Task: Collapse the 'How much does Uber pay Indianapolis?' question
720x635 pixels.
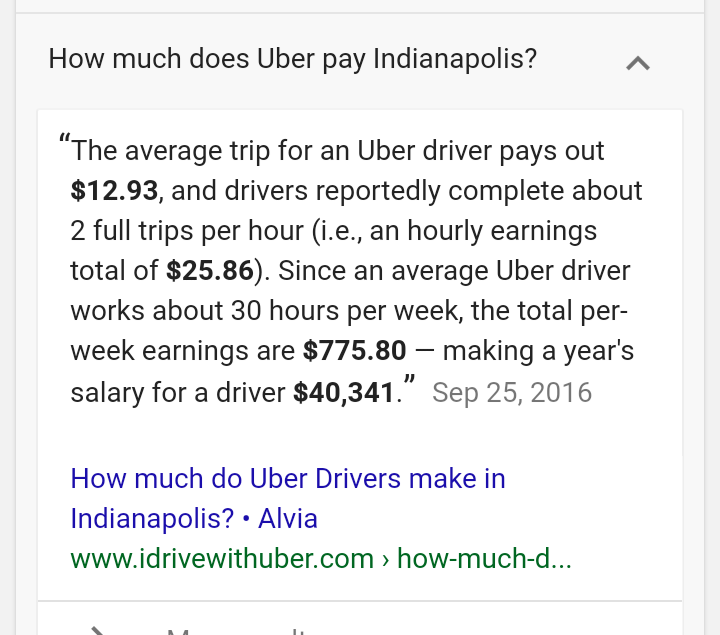Action: point(637,63)
